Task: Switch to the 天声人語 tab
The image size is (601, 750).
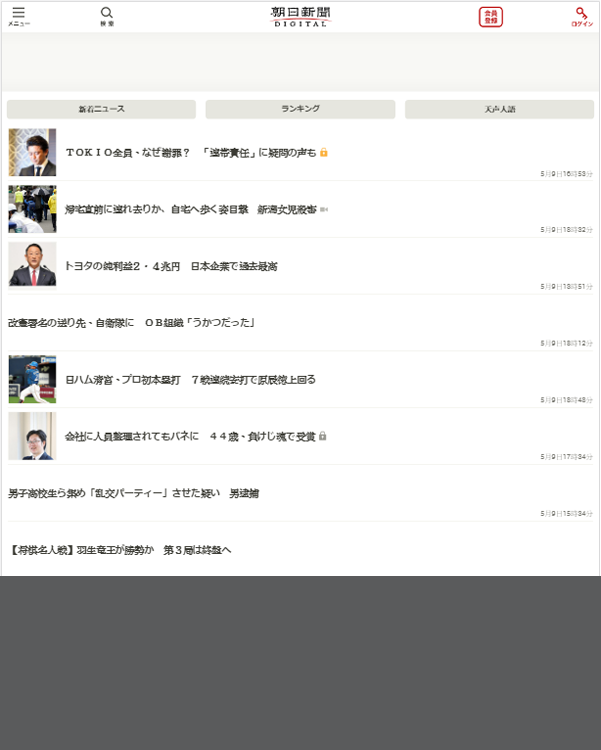Action: 499,109
